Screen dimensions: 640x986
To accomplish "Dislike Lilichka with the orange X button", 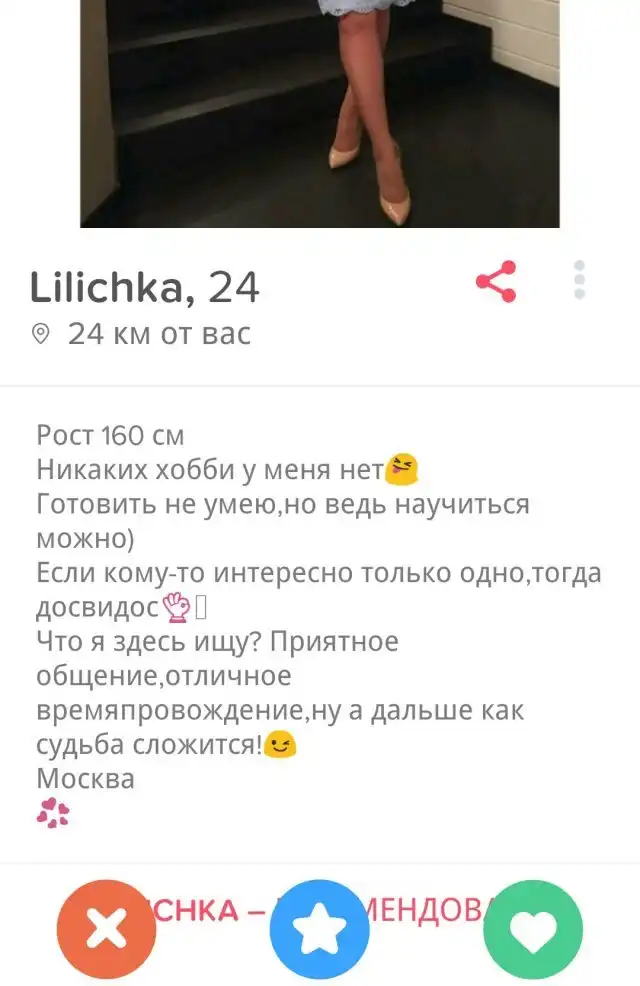I will (107, 929).
